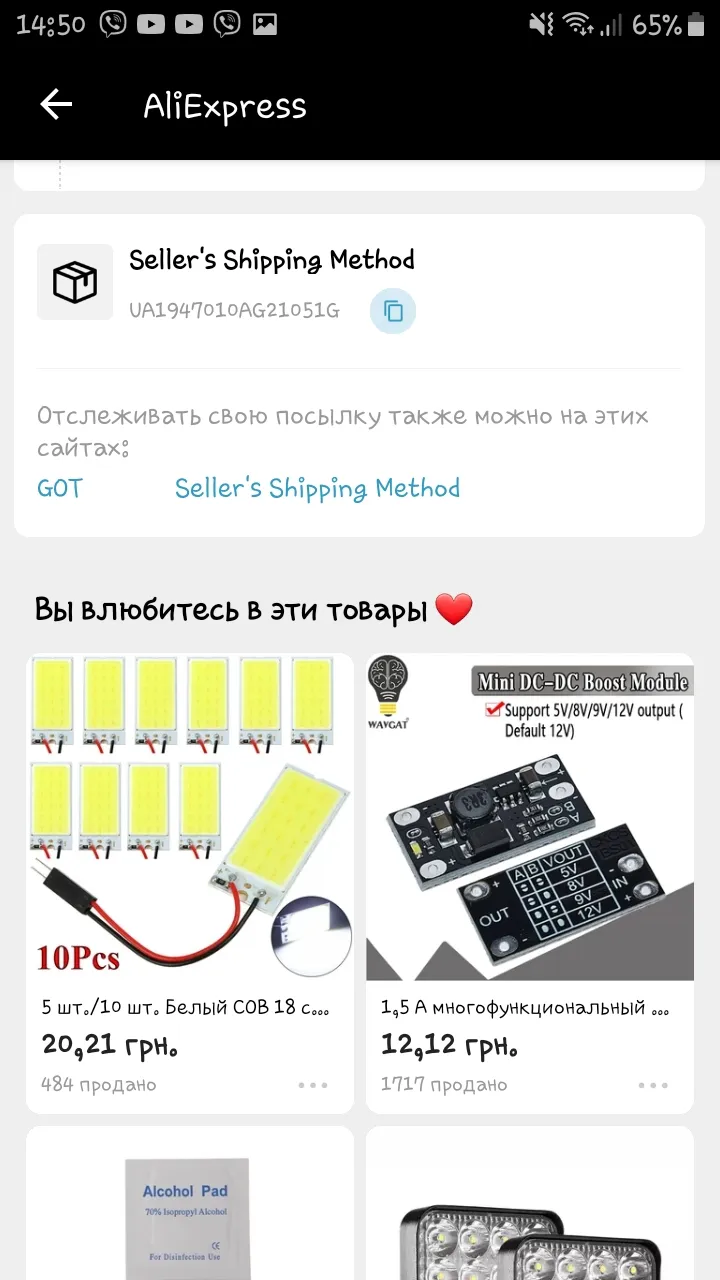Copy the tracking number UA1947010AG21051G
Viewport: 720px width, 1280px height.
click(x=393, y=311)
